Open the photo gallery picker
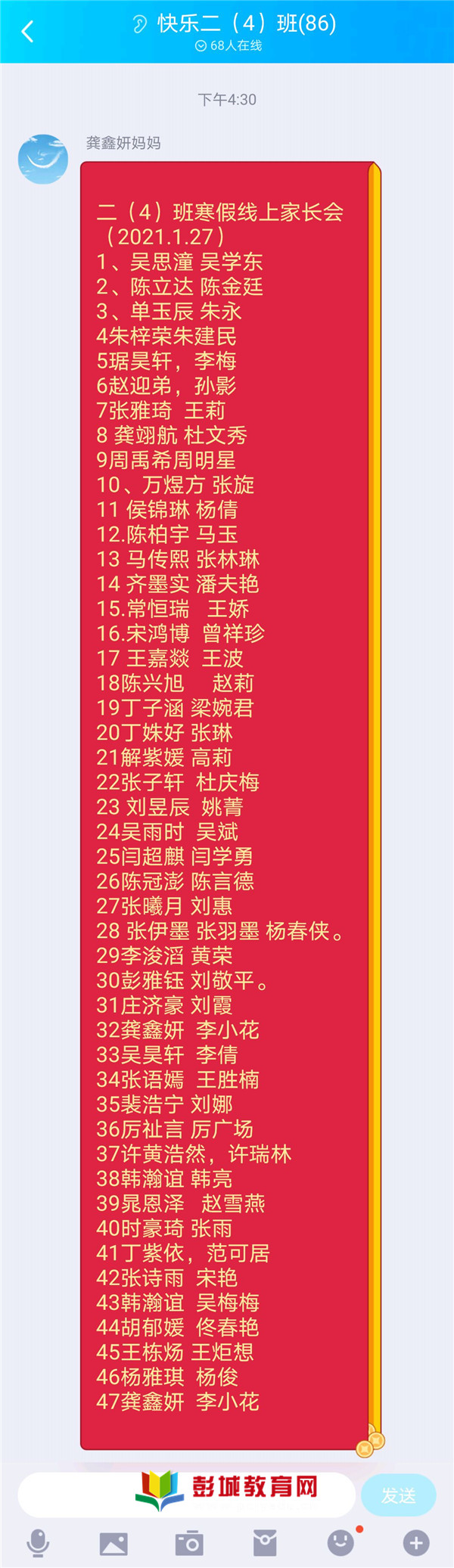The height and width of the screenshot is (1568, 454). point(113,1543)
